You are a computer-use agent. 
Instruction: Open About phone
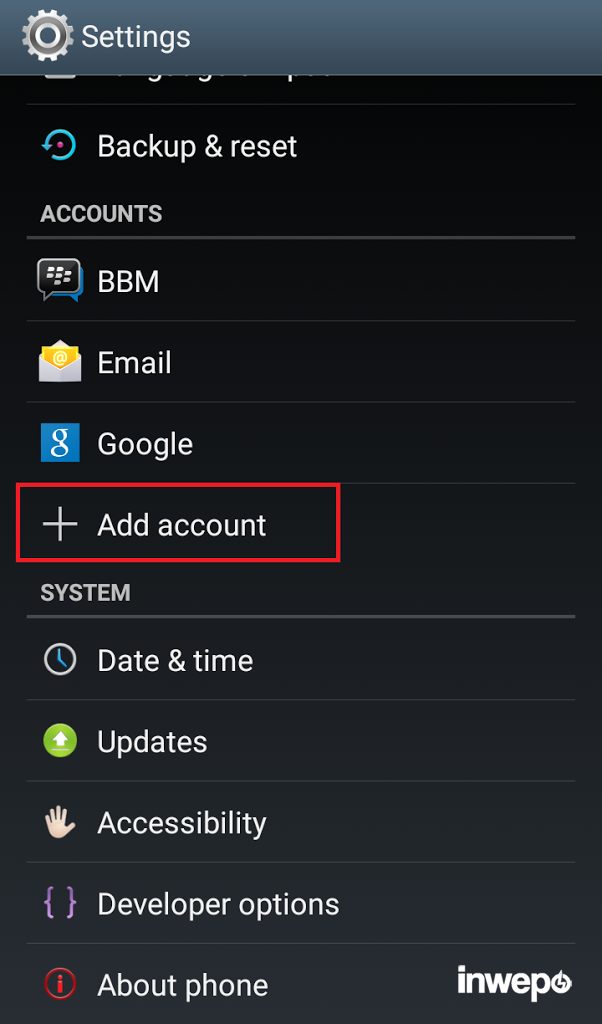[182, 985]
